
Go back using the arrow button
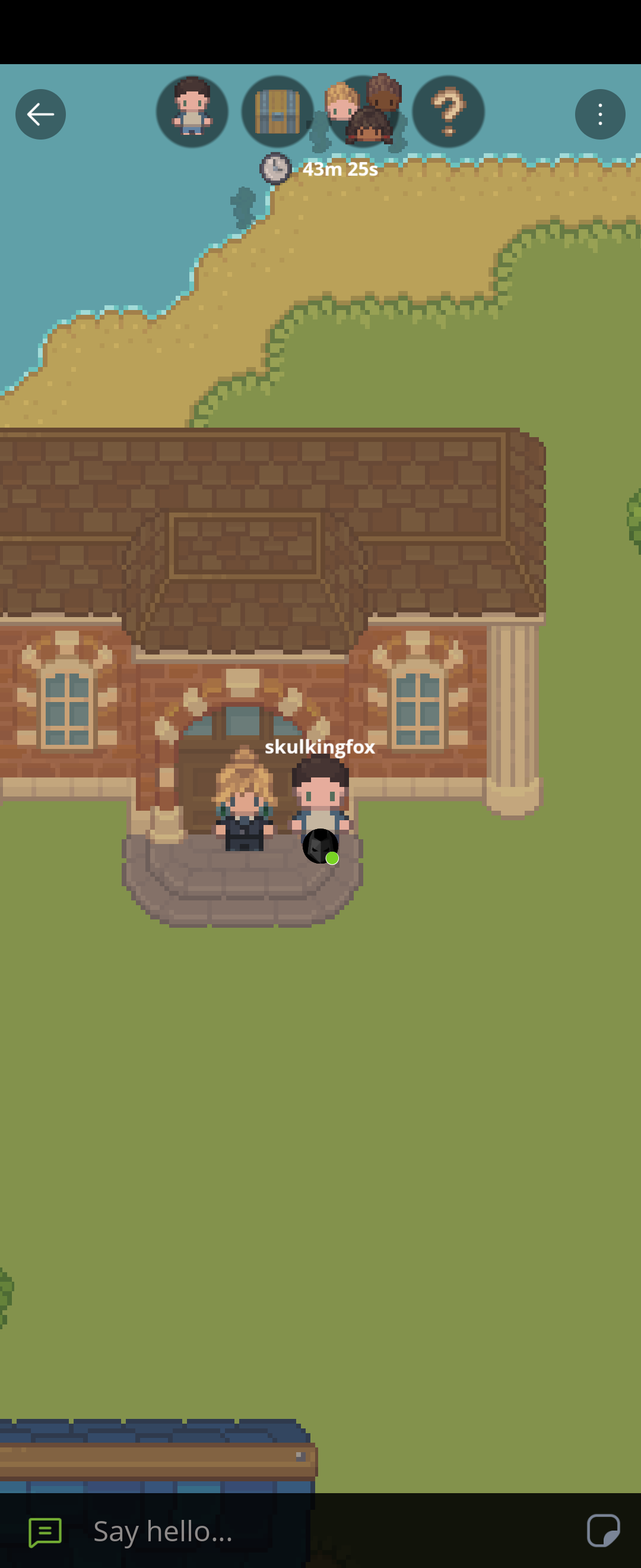[x=40, y=115]
